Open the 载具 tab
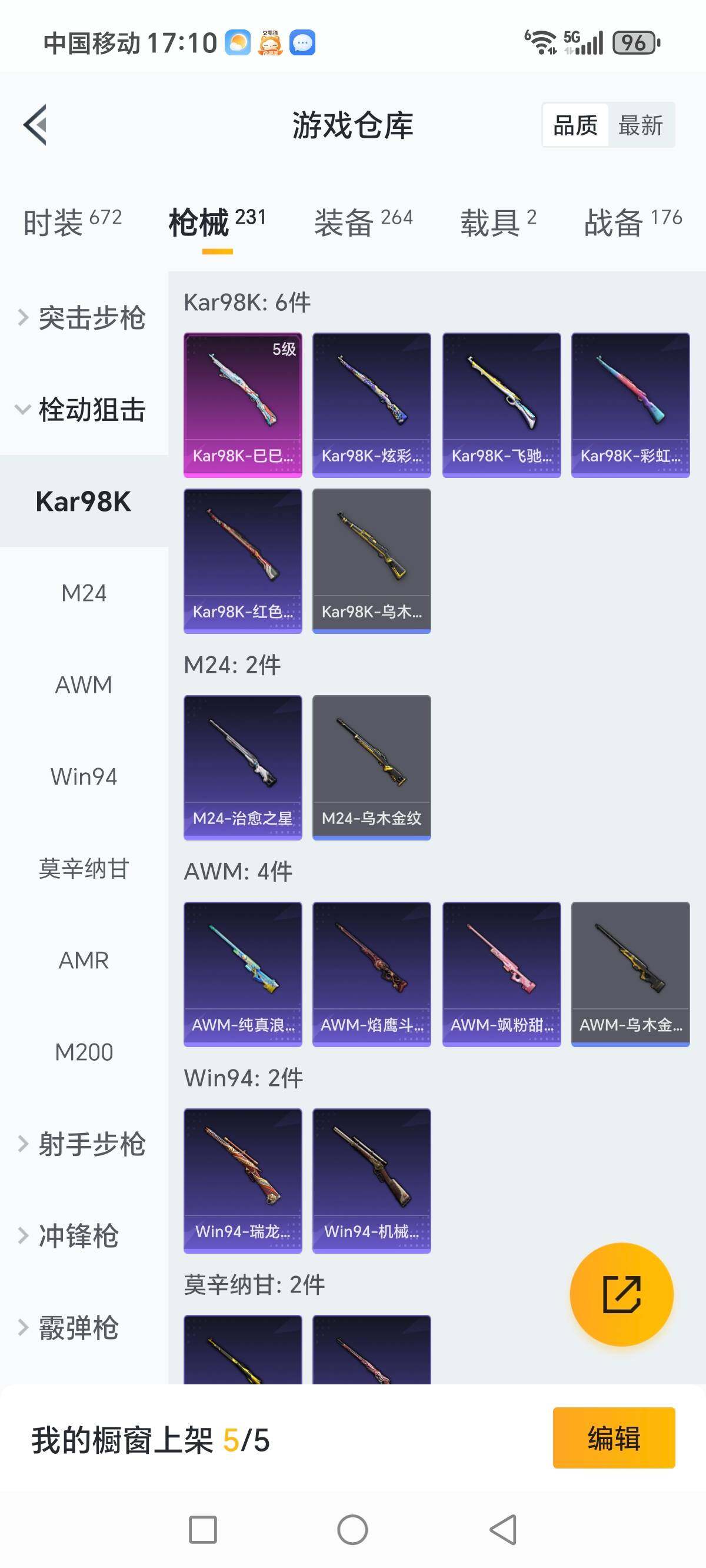 click(x=498, y=221)
